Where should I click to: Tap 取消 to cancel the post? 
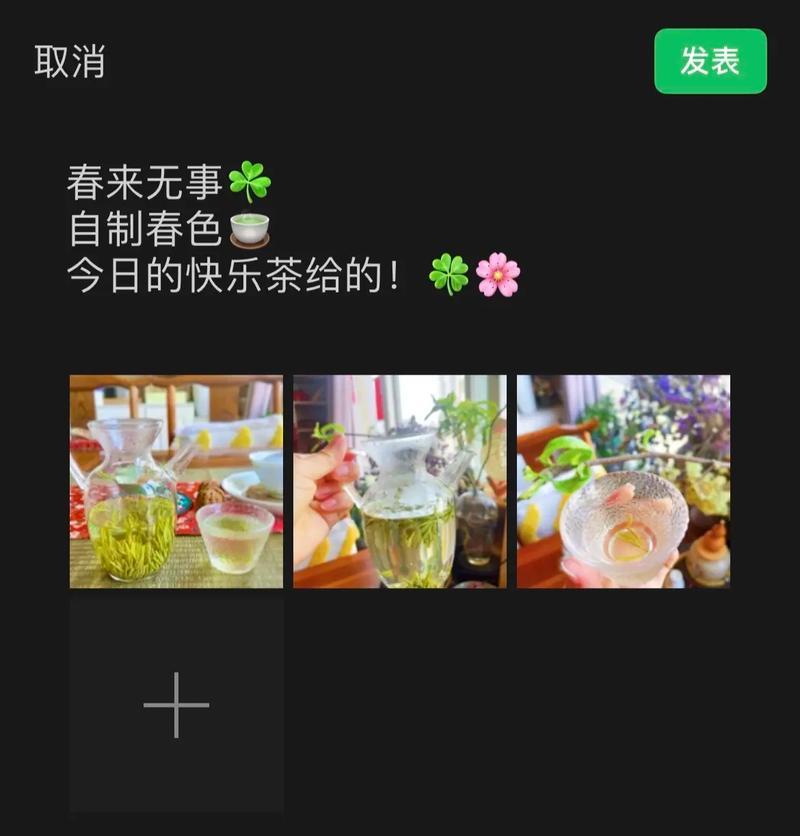69,62
